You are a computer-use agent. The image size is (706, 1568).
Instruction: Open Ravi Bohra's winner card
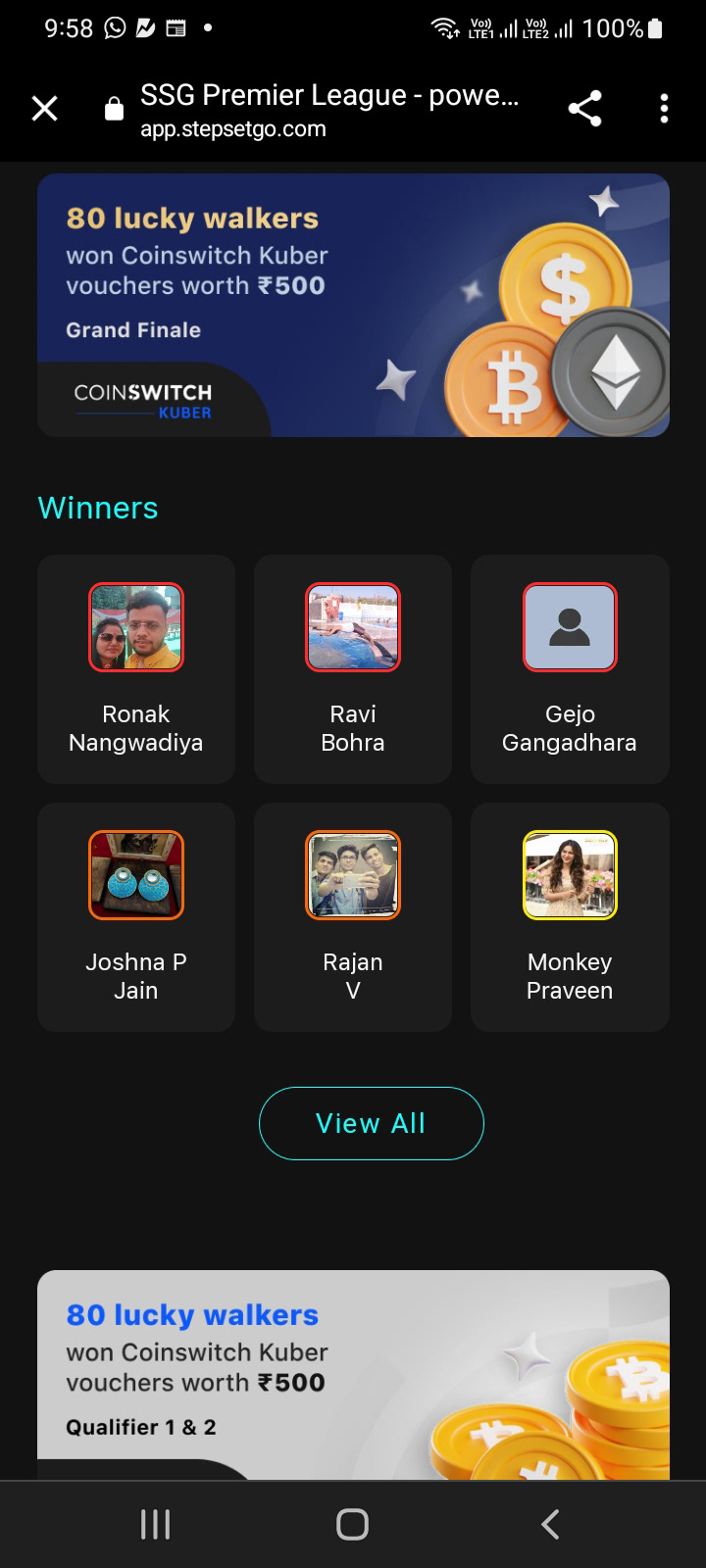coord(353,669)
